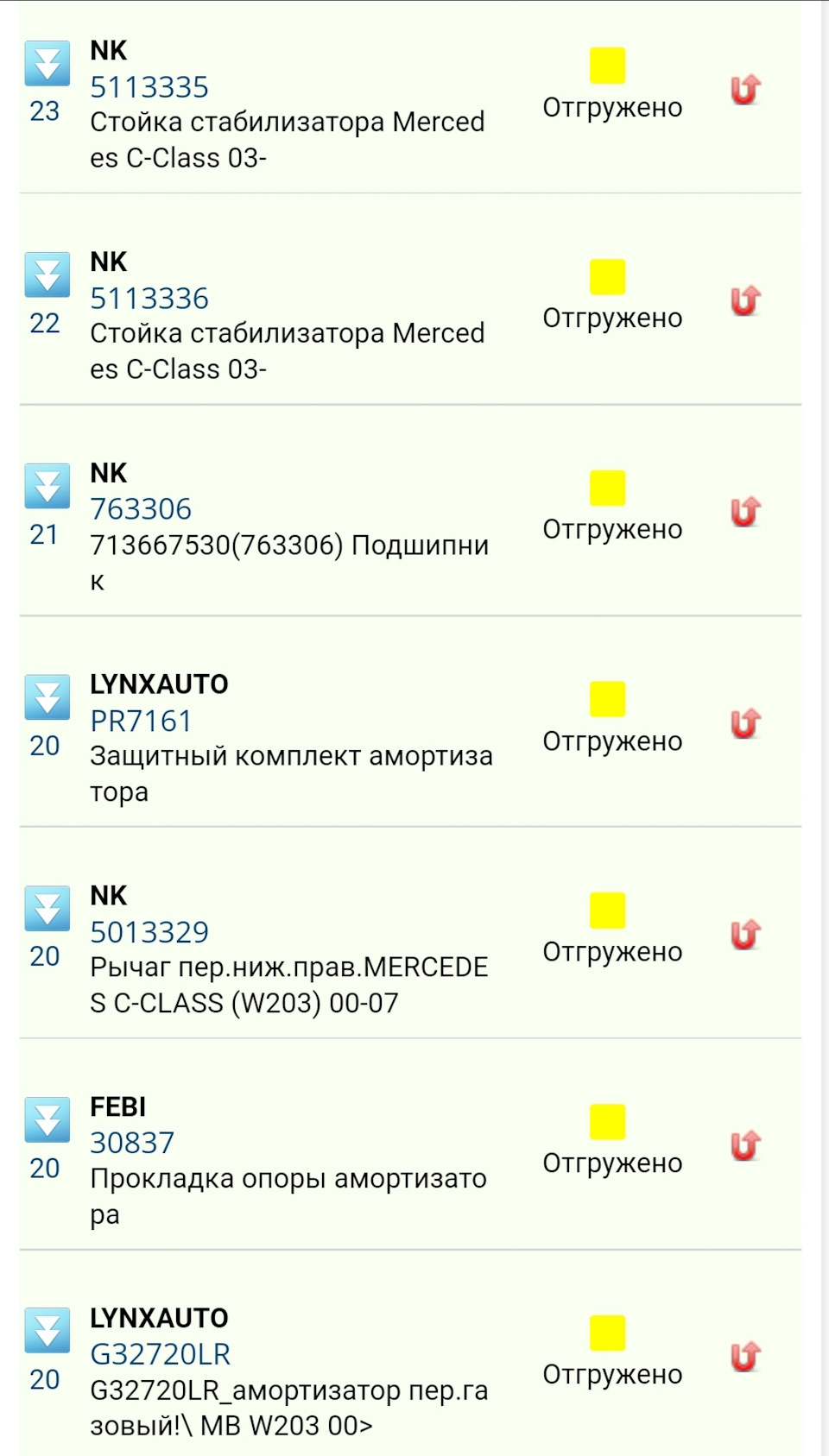Toggle the yellow status square for NK 763306
Screen dimensions: 829x1456
(x=606, y=488)
